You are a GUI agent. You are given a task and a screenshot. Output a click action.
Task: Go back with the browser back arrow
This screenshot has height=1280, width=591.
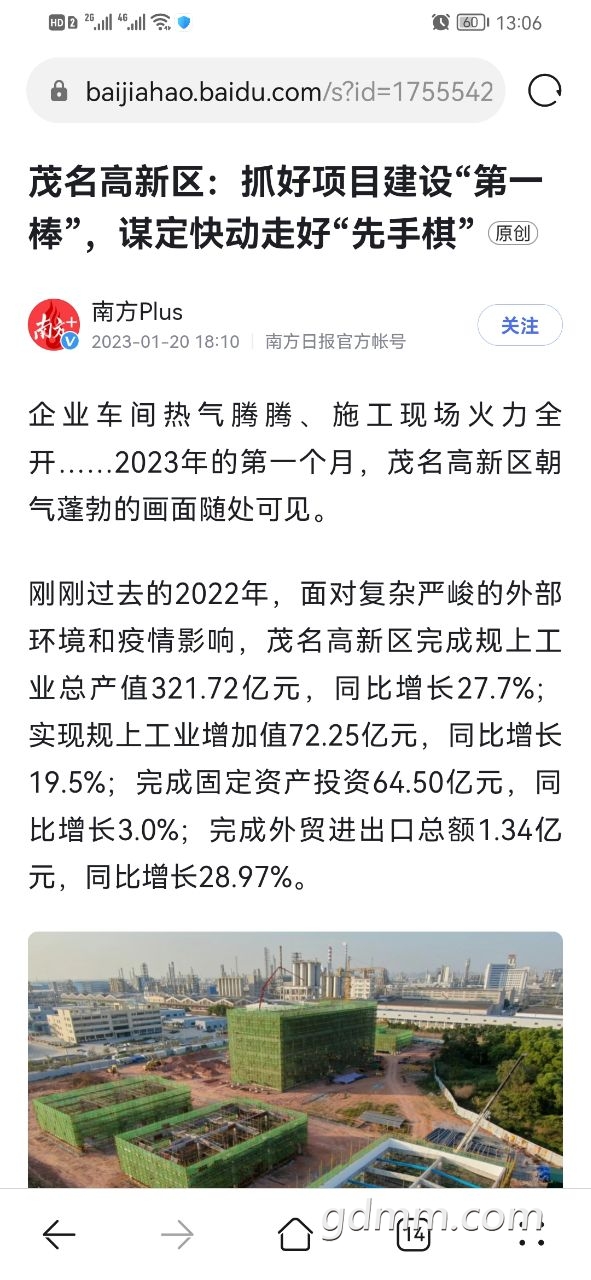(59, 1235)
